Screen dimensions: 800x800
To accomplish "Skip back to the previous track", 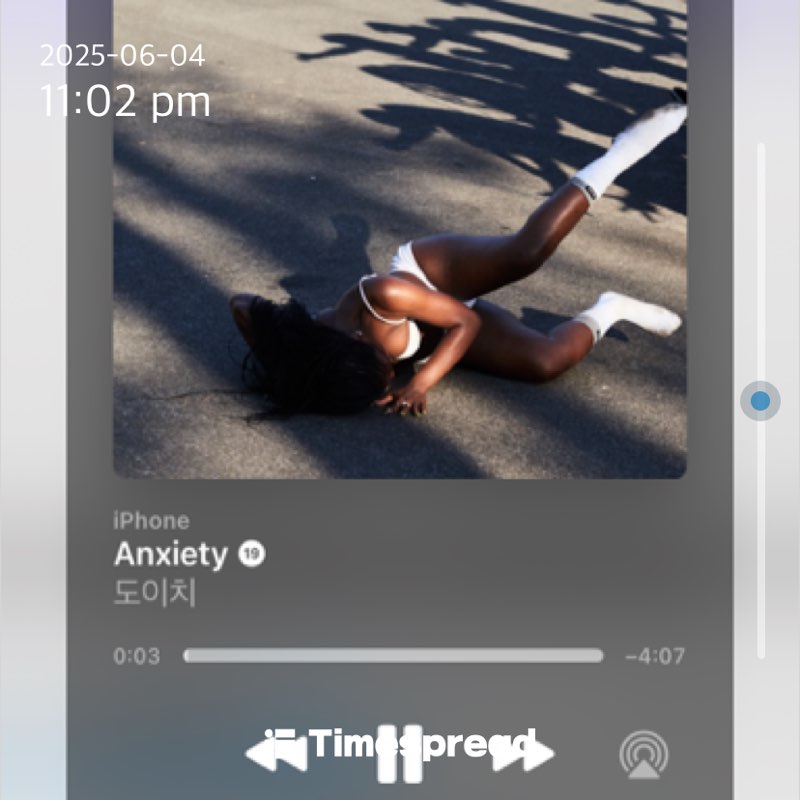I will pos(276,752).
